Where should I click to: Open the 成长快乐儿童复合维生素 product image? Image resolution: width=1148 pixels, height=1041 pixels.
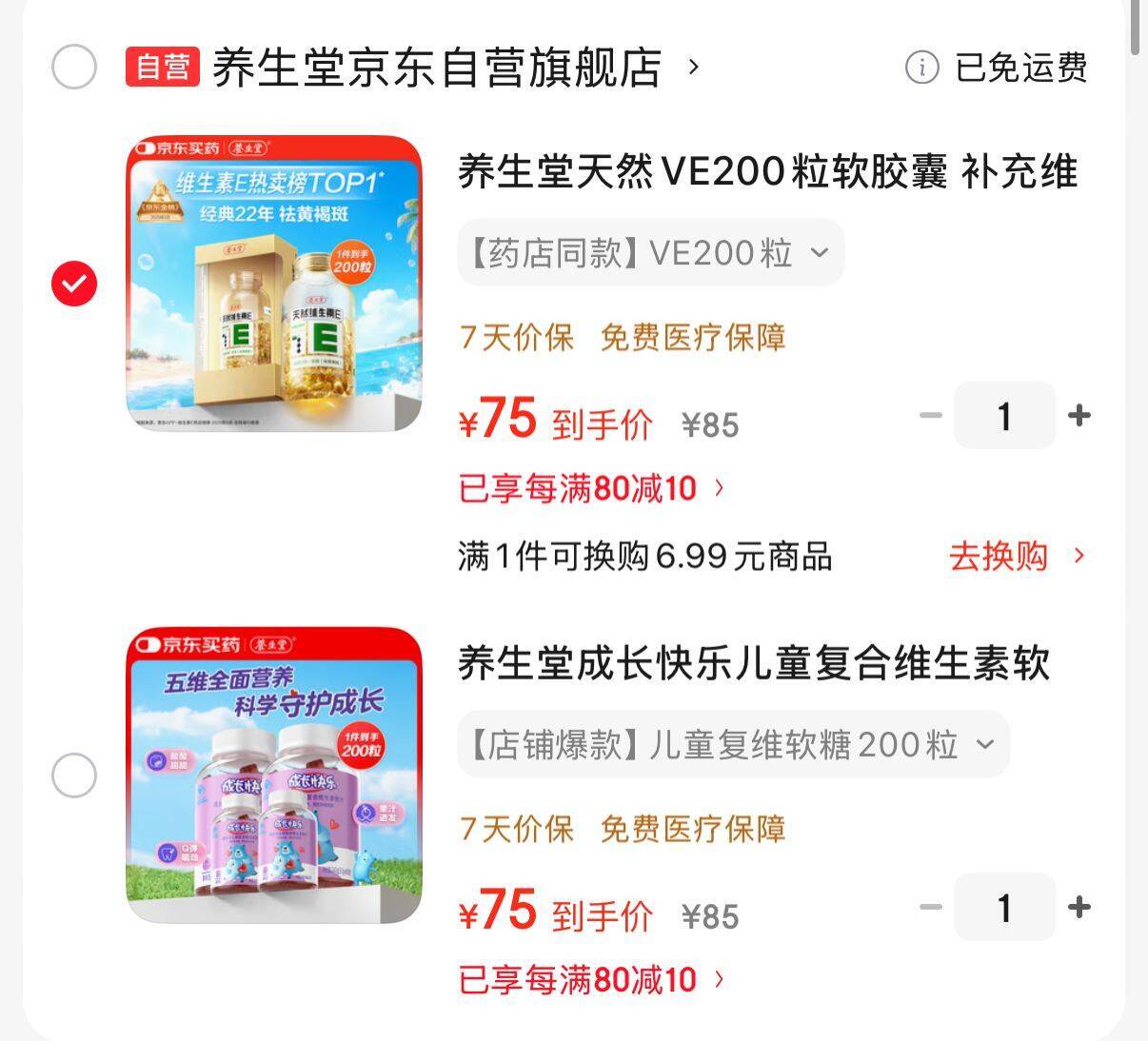point(274,776)
